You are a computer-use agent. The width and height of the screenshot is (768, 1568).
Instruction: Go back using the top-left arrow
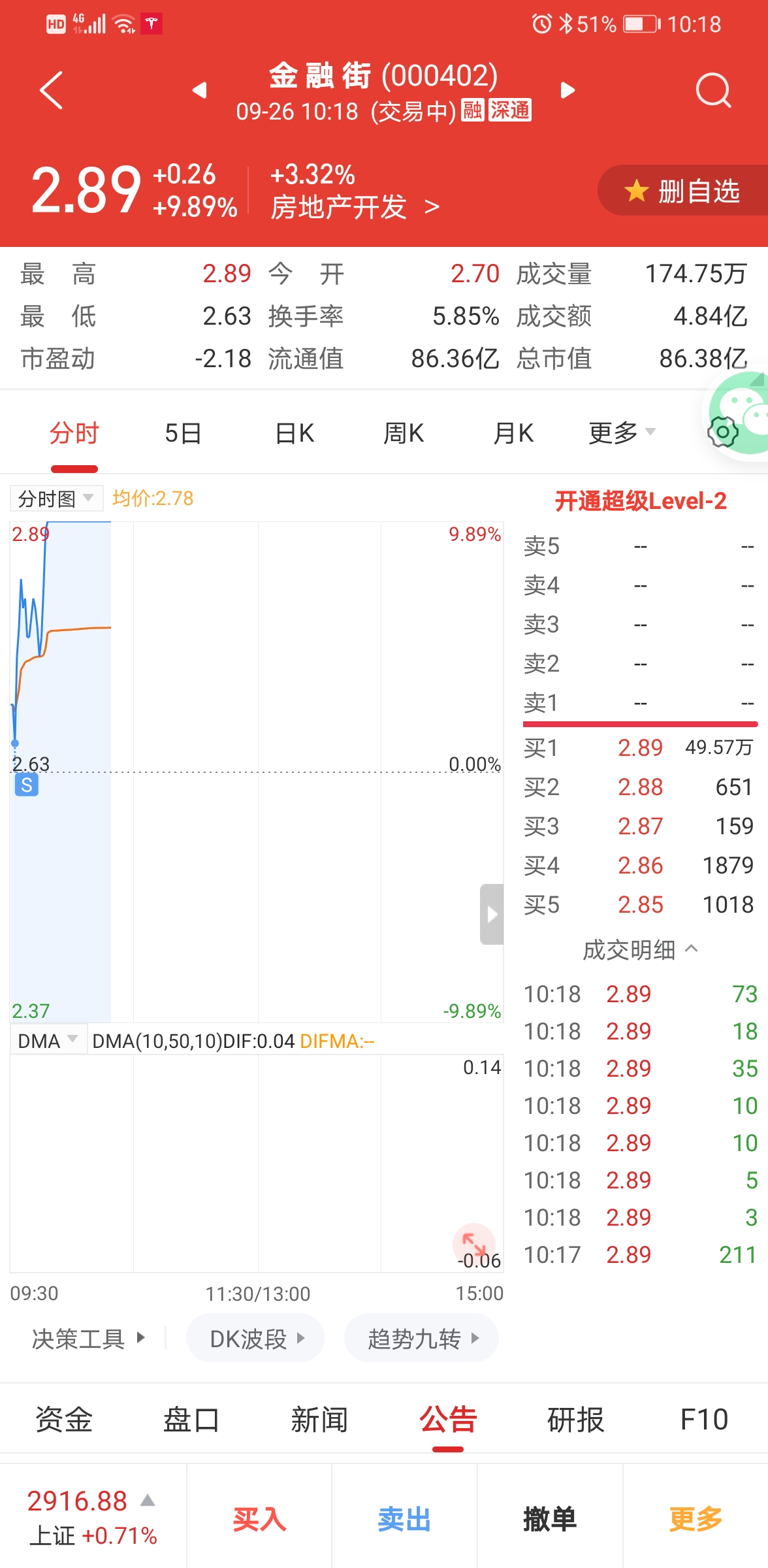click(51, 90)
